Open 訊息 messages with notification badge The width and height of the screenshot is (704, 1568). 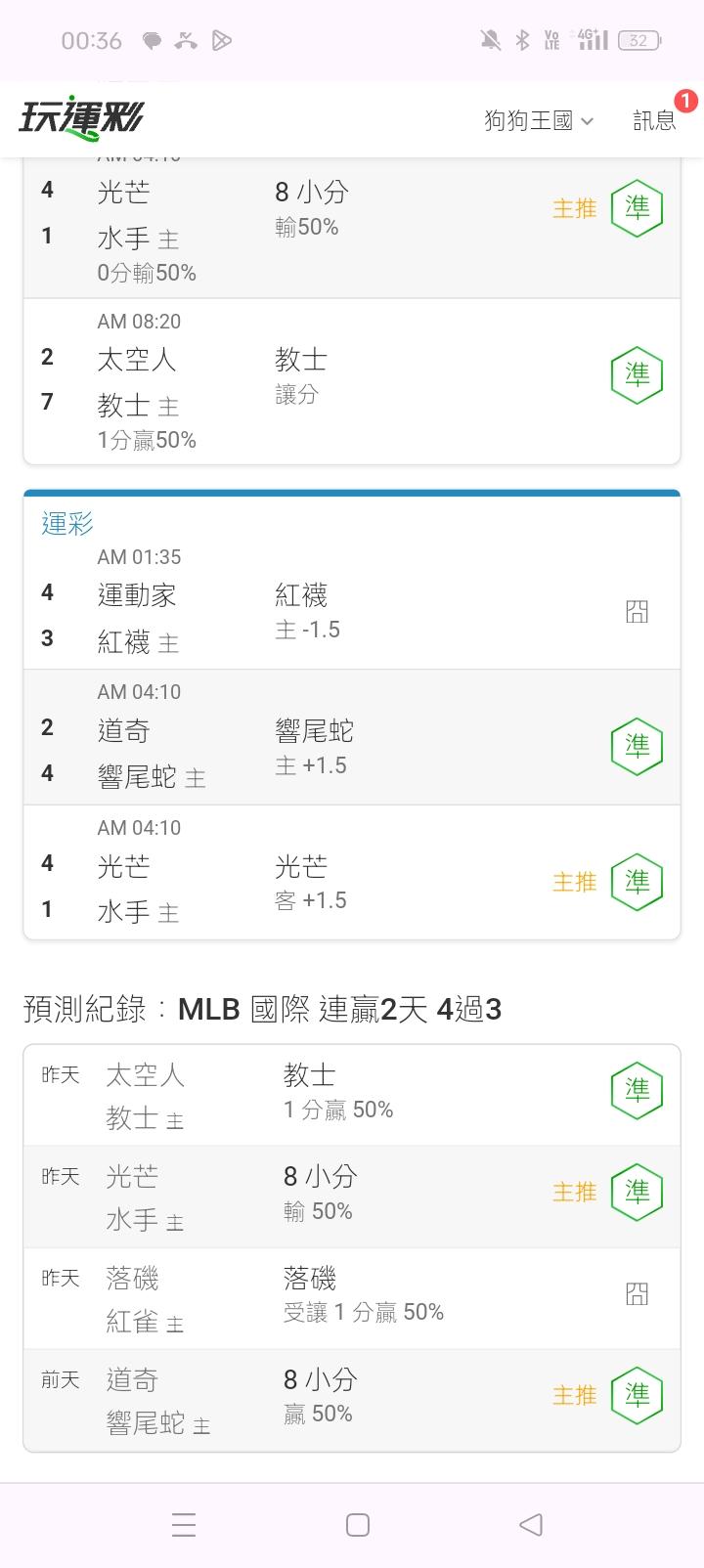tap(655, 120)
